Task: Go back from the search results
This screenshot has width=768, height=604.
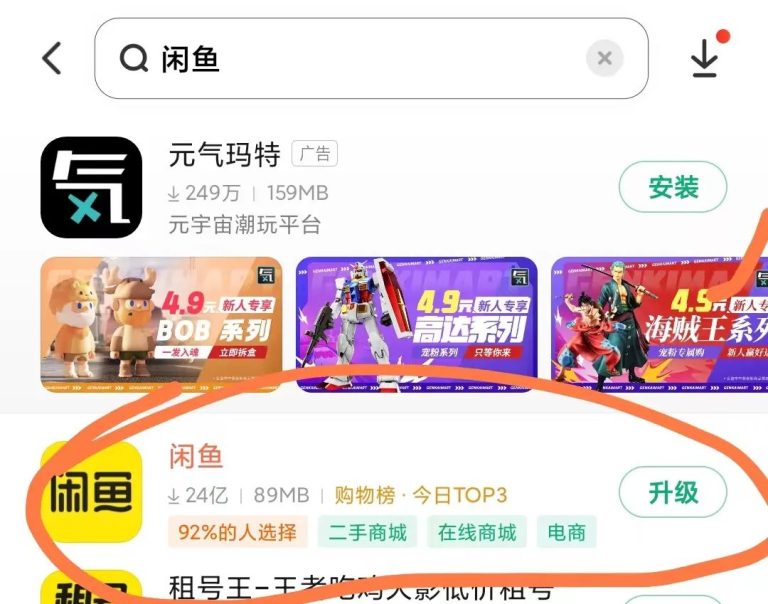Action: (52, 58)
